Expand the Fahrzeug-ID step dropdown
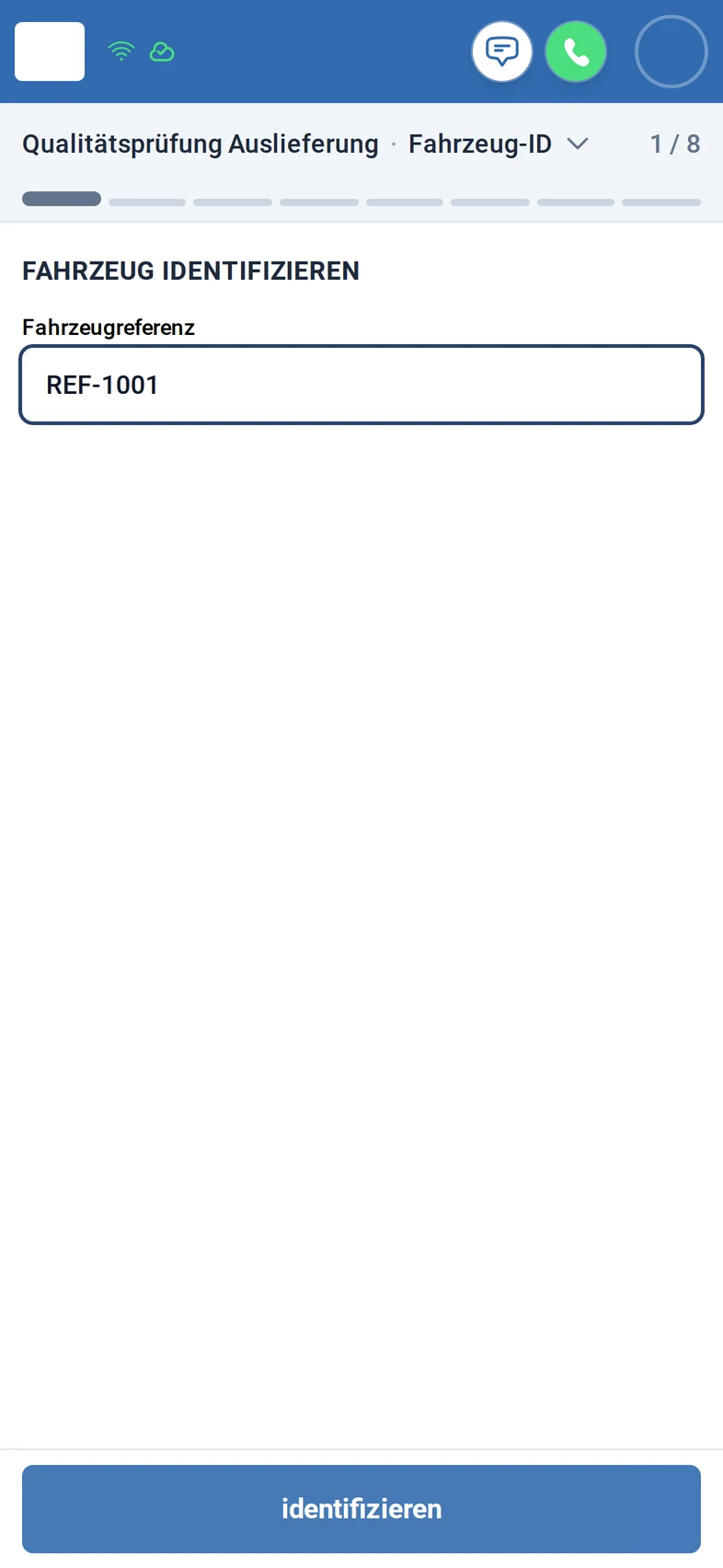723x1568 pixels. (x=498, y=144)
